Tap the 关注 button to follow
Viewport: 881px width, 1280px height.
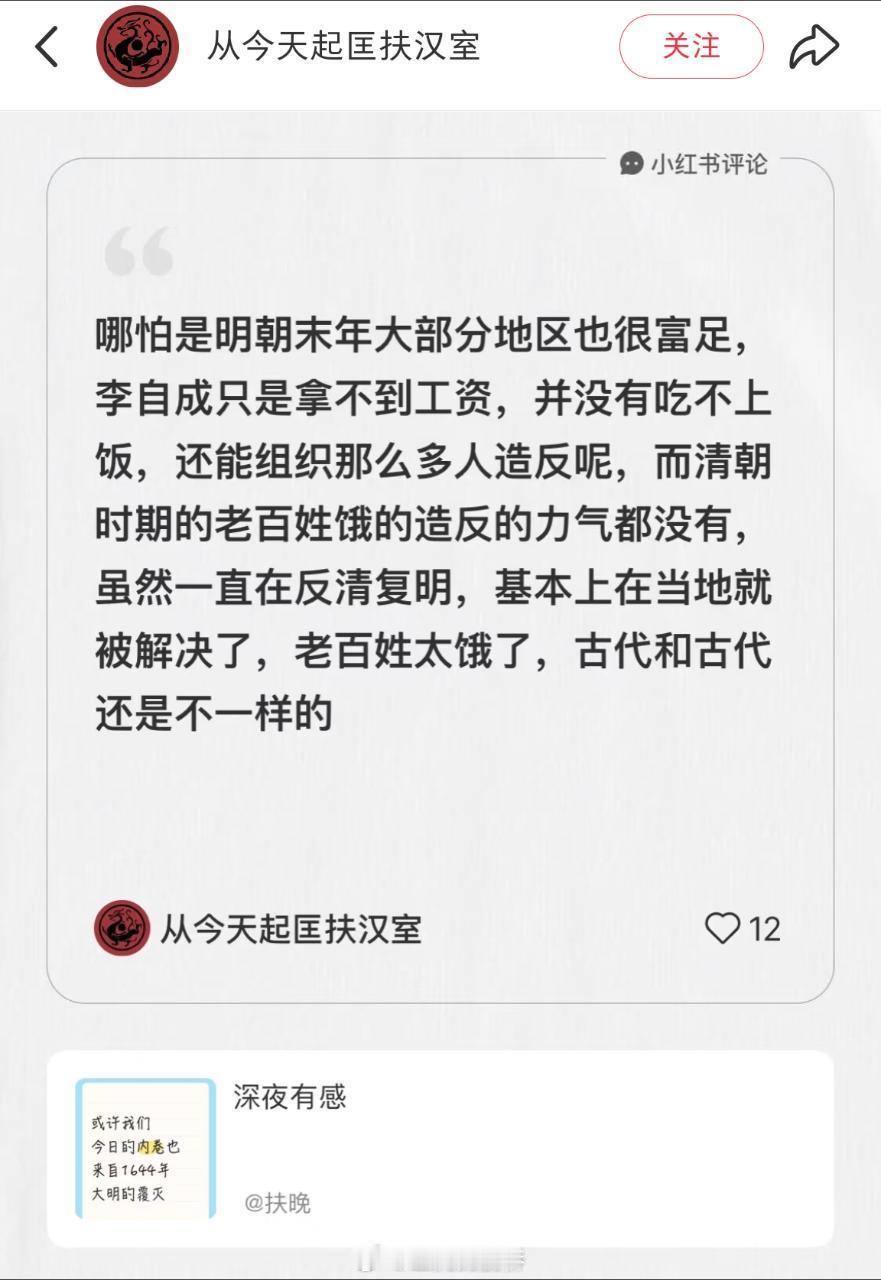tap(691, 47)
